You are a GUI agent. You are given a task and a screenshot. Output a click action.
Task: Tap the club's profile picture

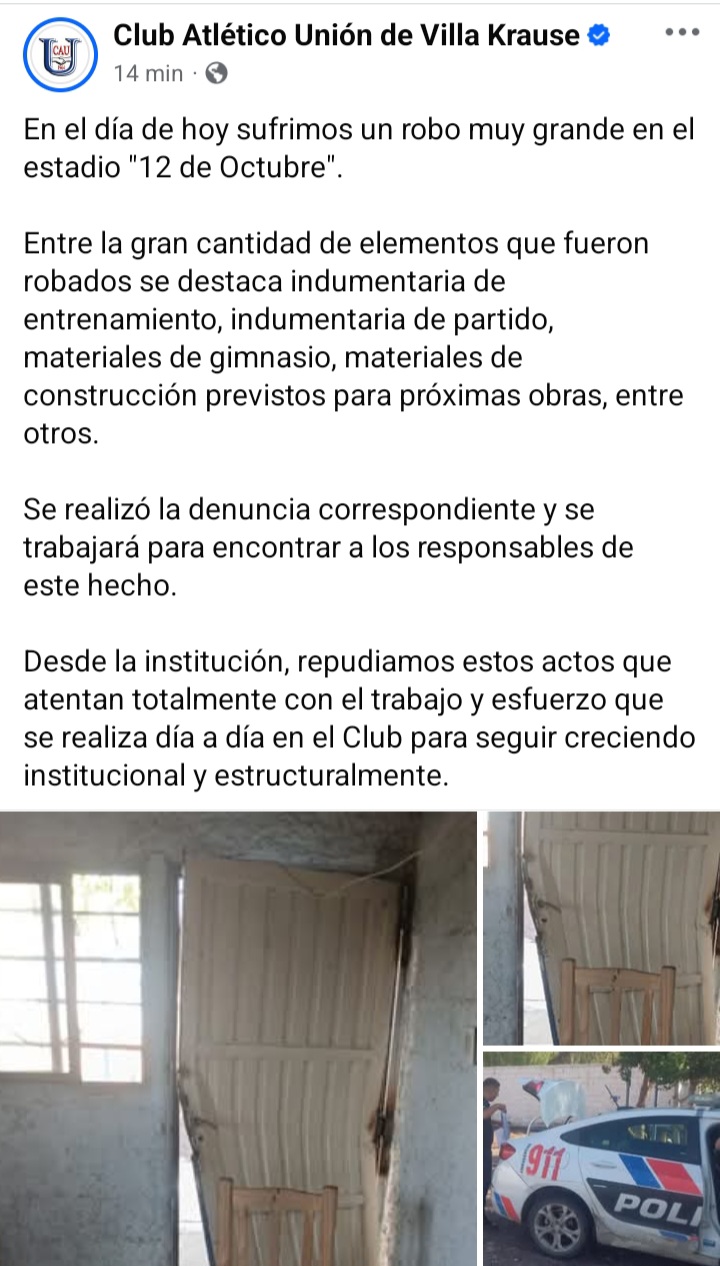(x=58, y=54)
